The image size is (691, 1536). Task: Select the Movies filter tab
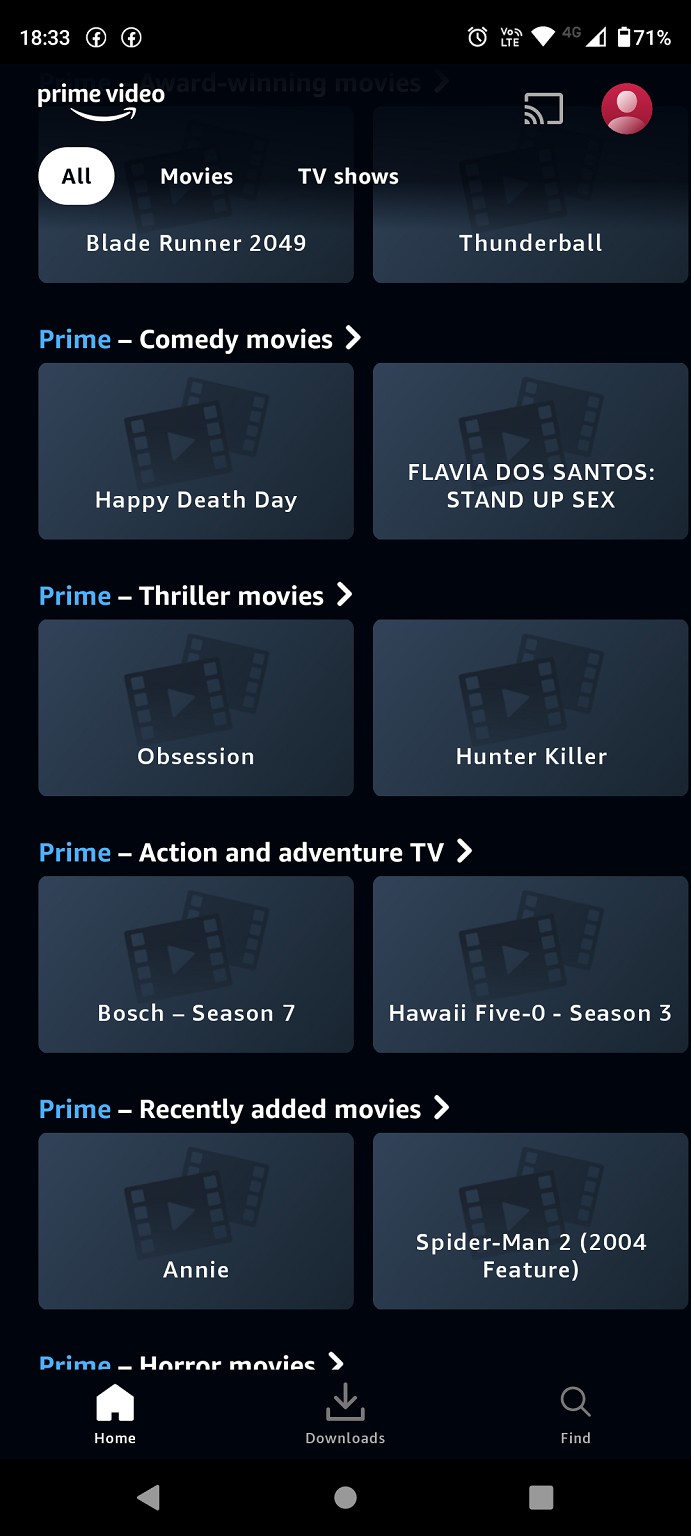click(x=197, y=177)
